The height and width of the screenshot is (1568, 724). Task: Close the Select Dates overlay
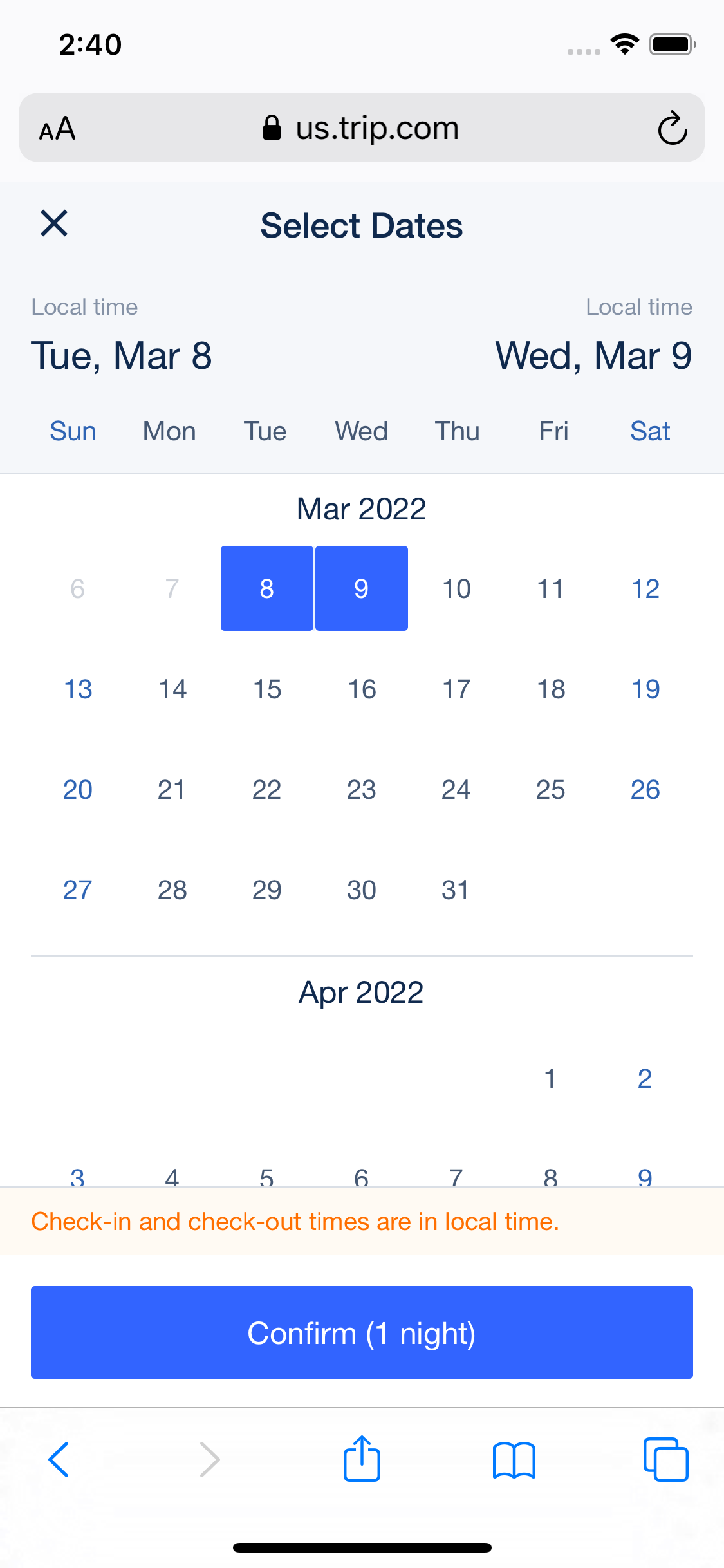[x=54, y=224]
